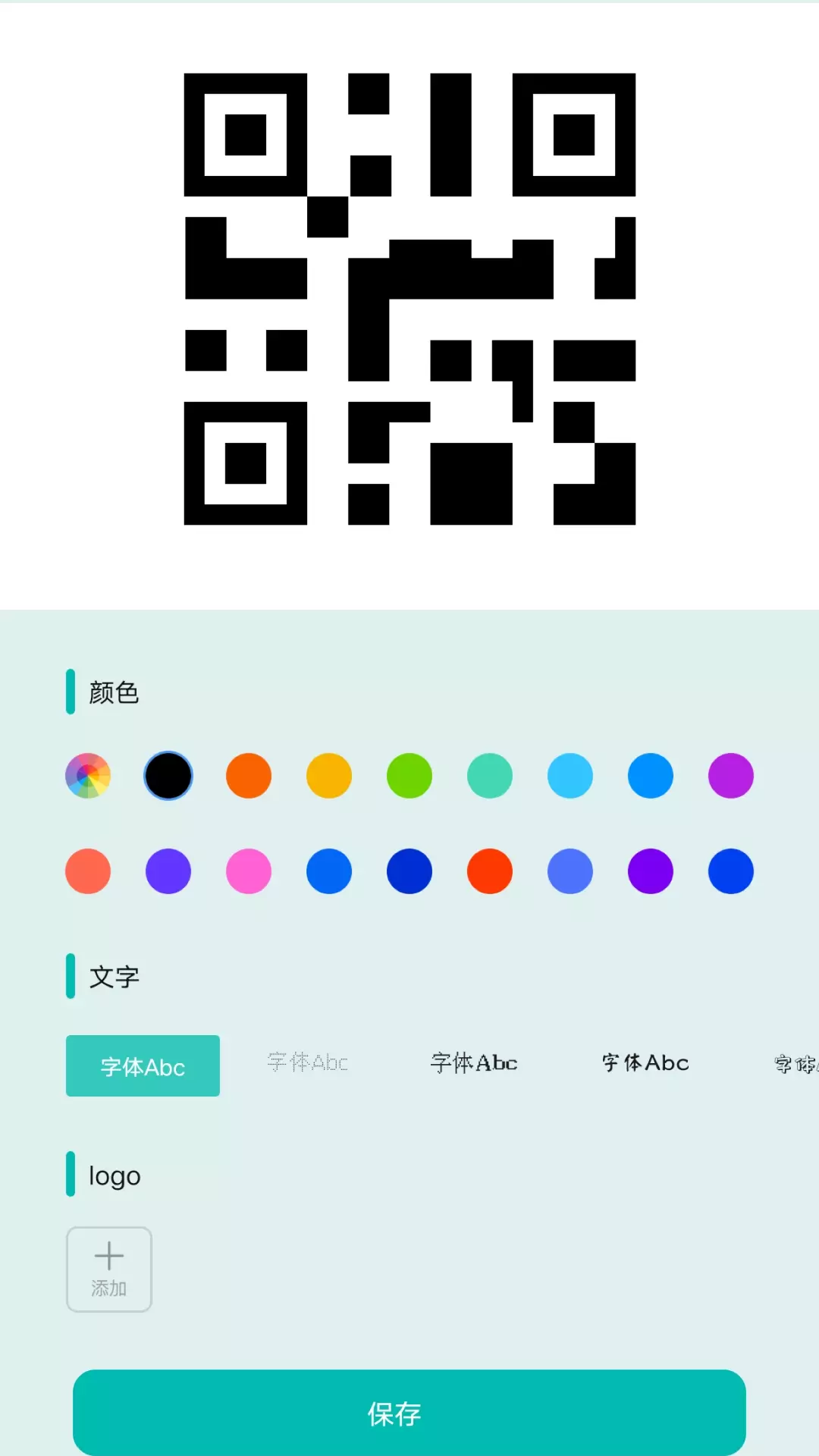Image resolution: width=819 pixels, height=1456 pixels.
Task: Pick the red-orange swatch in second row
Action: pyautogui.click(x=490, y=871)
